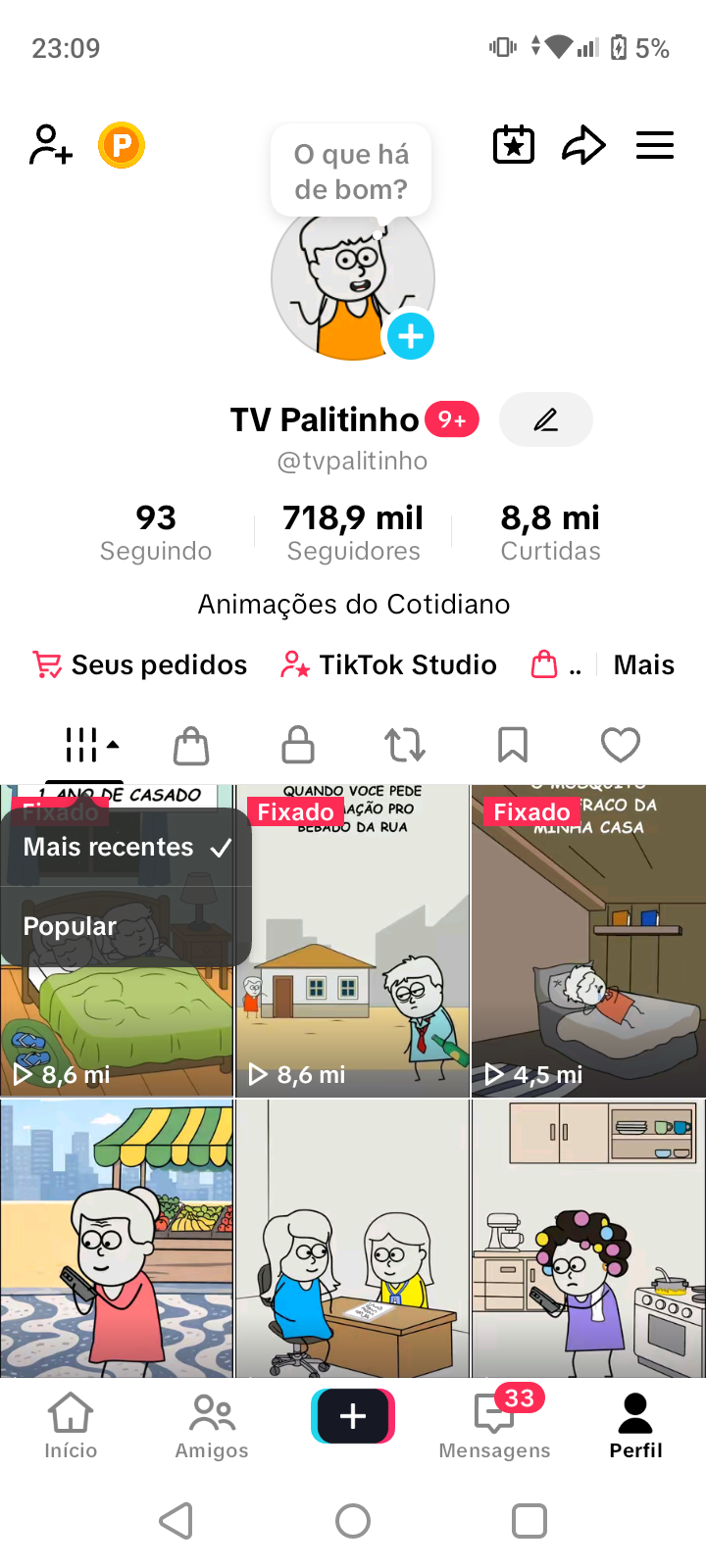Share the TV Palitinho profile

(583, 145)
